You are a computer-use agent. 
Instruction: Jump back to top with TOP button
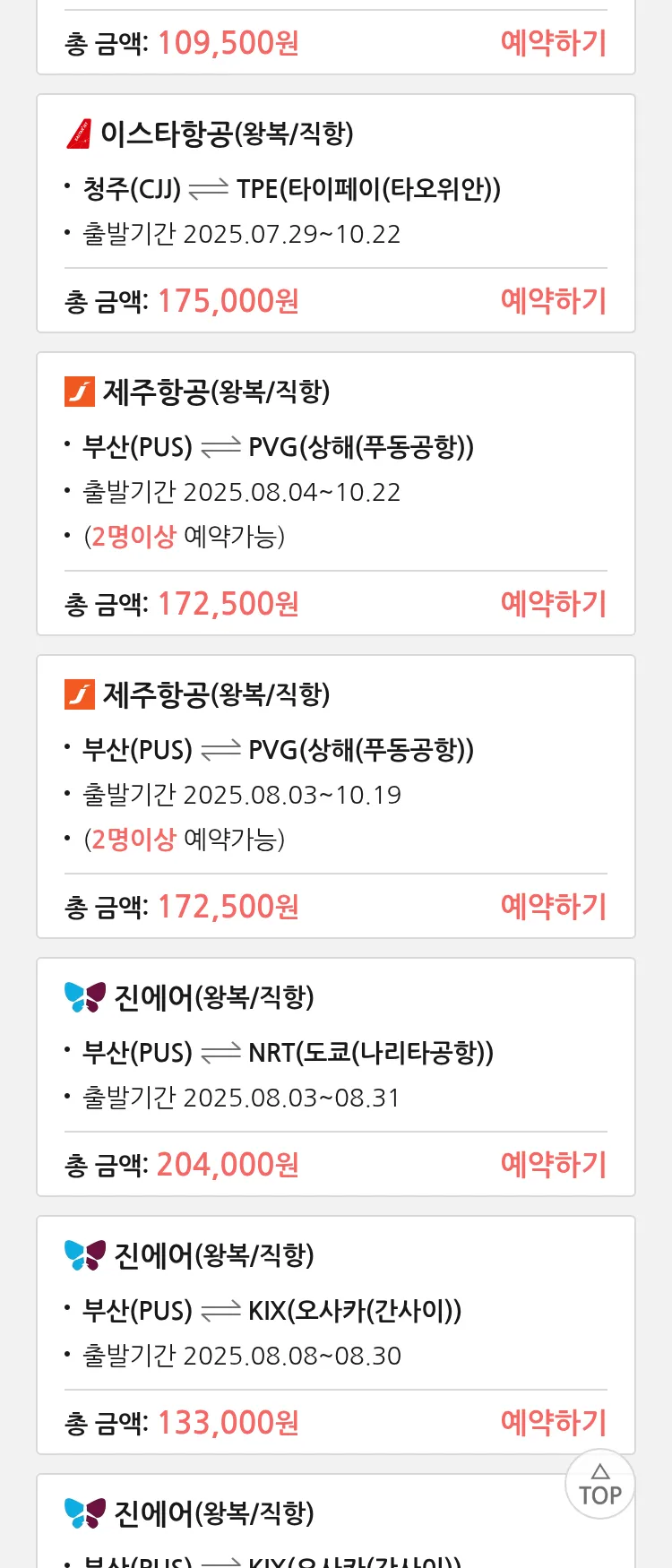click(x=599, y=1485)
